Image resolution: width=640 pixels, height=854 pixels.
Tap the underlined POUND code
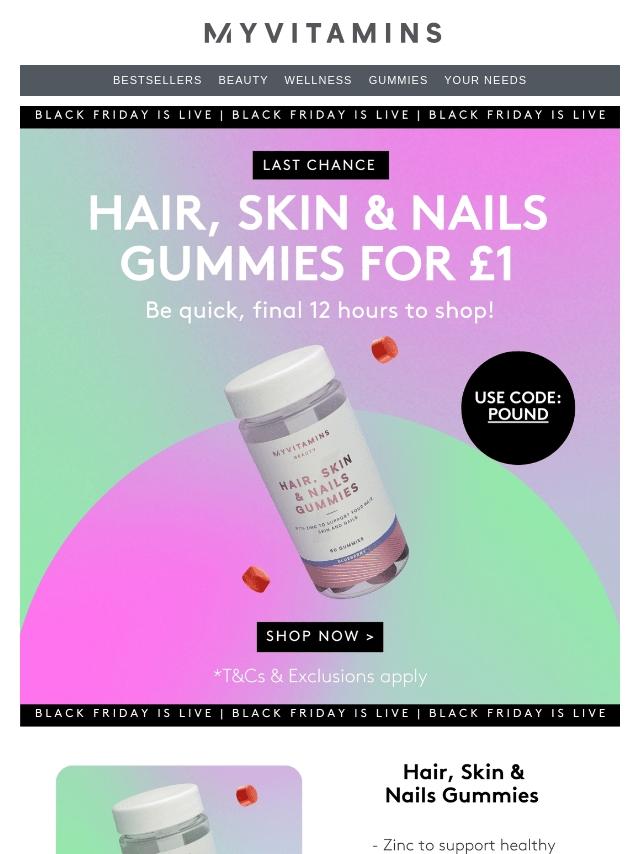pyautogui.click(x=518, y=415)
